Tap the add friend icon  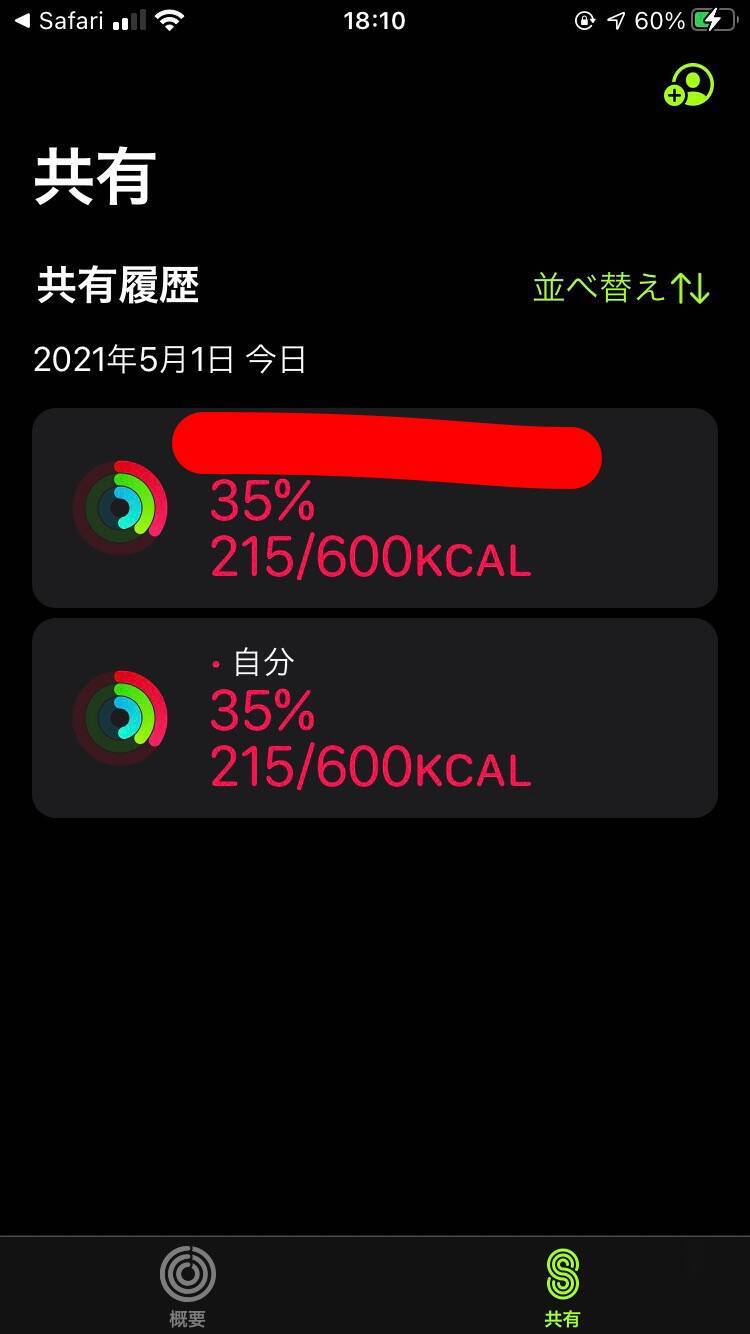[689, 86]
